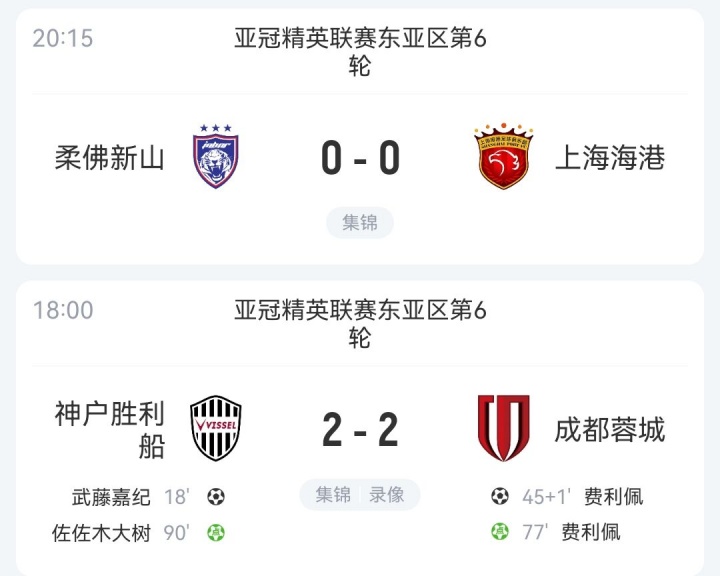Open the 神户胜利船 2-2 成都蓉城 match card

click(x=360, y=430)
